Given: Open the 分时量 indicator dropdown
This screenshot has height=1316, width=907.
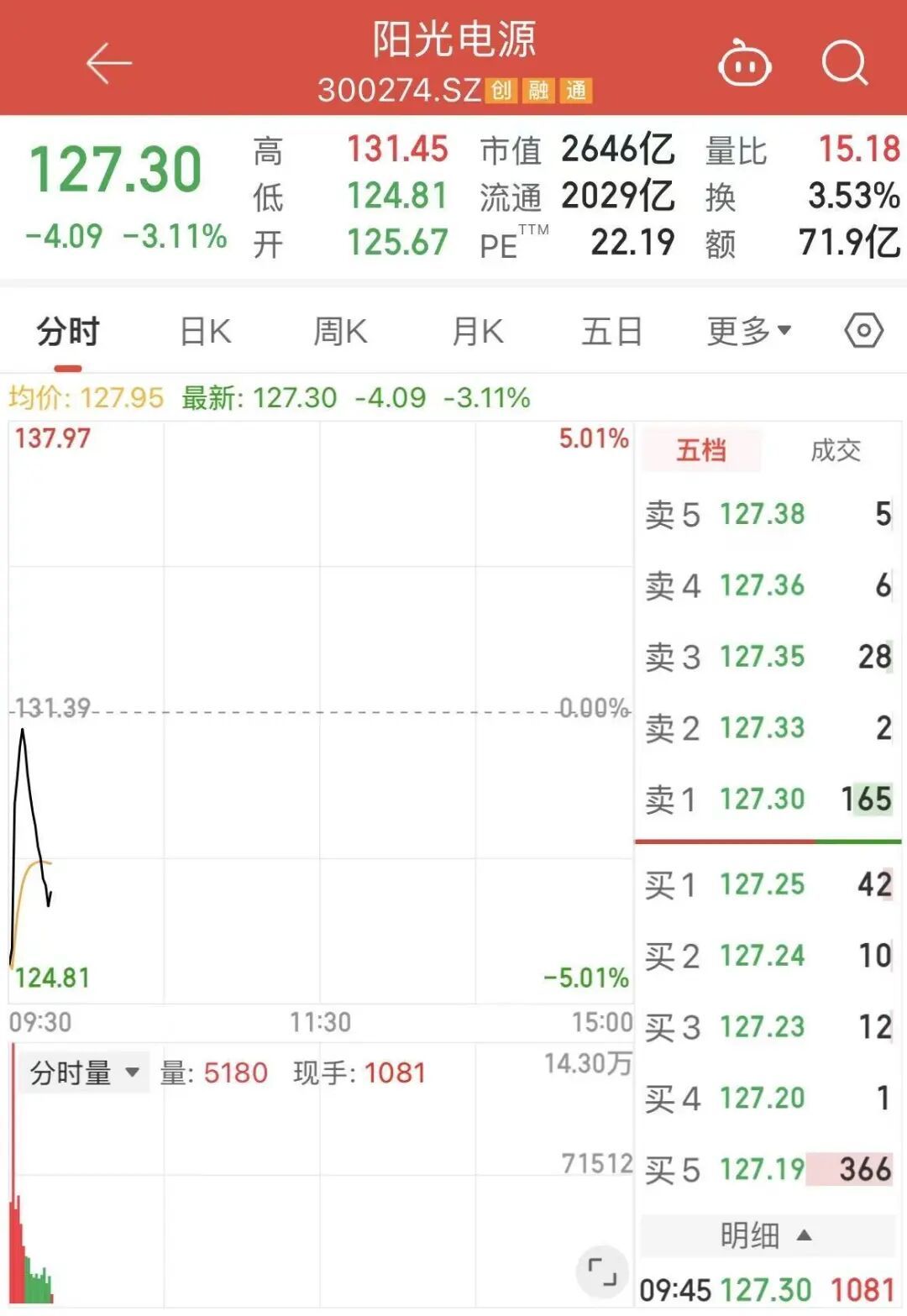Looking at the screenshot, I should coord(84,1072).
